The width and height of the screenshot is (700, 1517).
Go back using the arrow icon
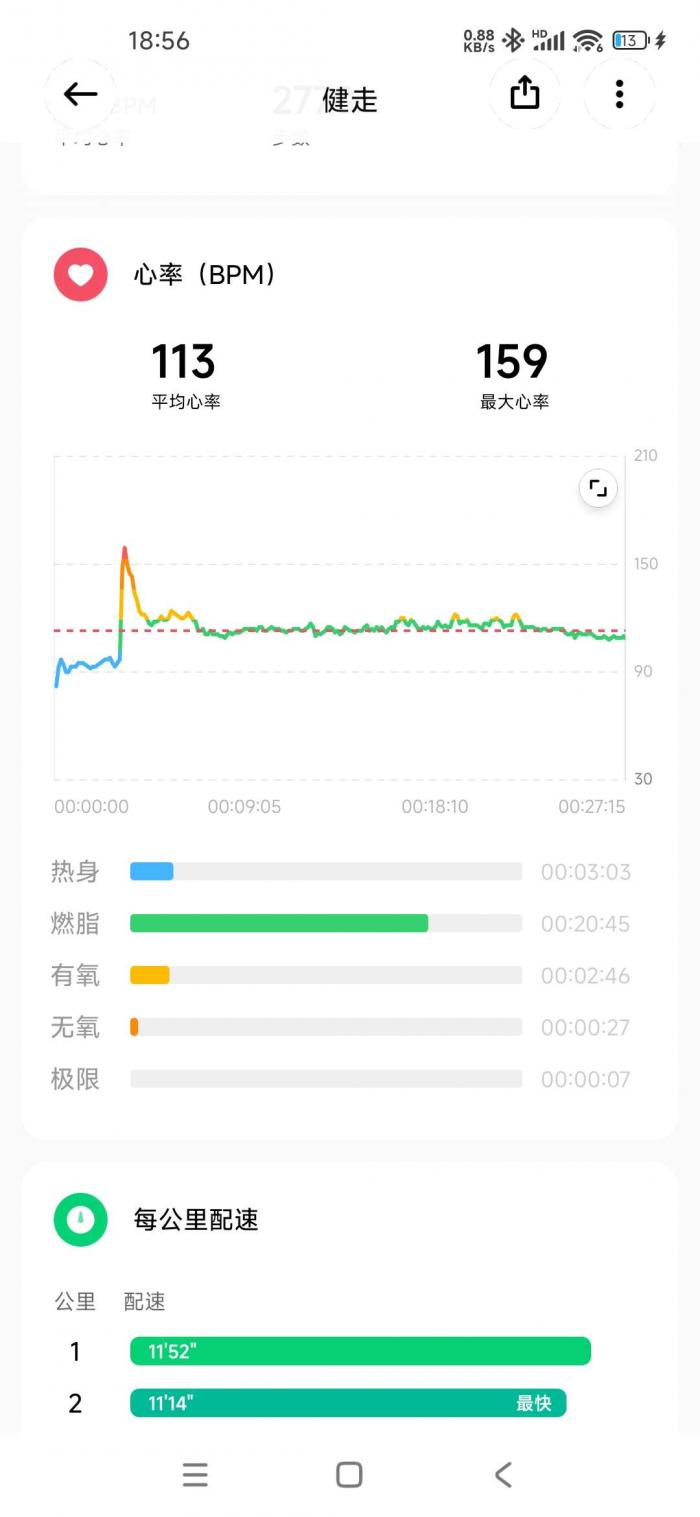(x=80, y=95)
